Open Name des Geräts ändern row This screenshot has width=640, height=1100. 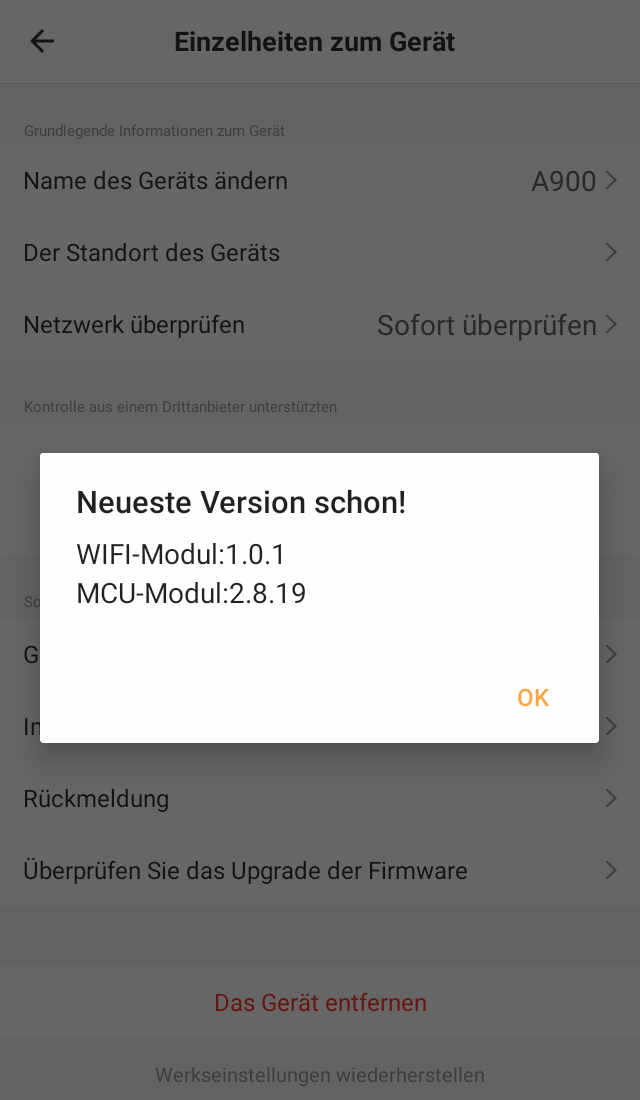[320, 181]
